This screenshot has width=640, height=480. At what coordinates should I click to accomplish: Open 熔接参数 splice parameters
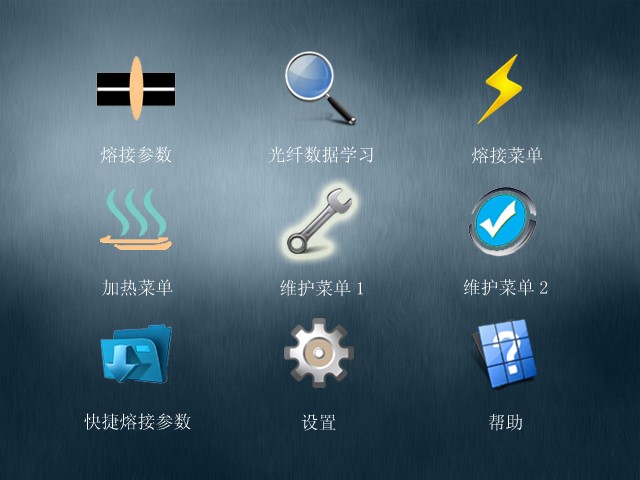tap(136, 90)
